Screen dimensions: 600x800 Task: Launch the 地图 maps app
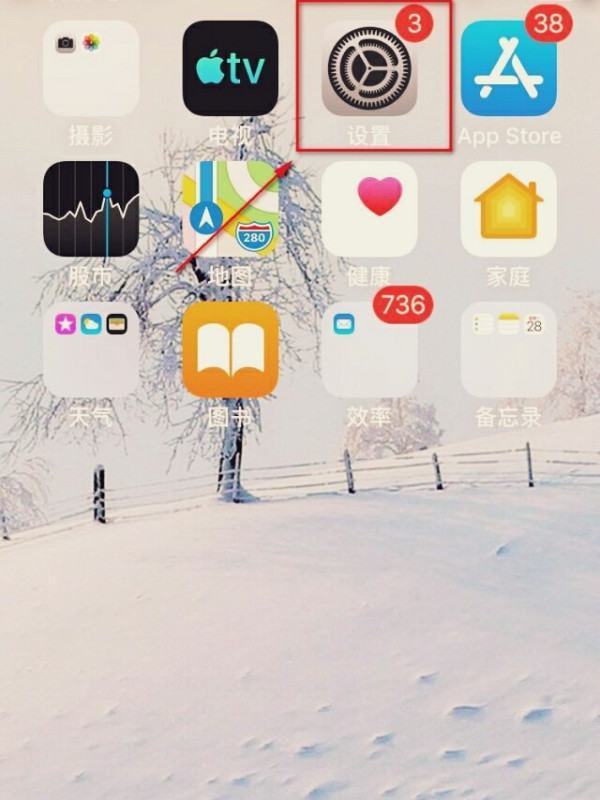tap(230, 208)
